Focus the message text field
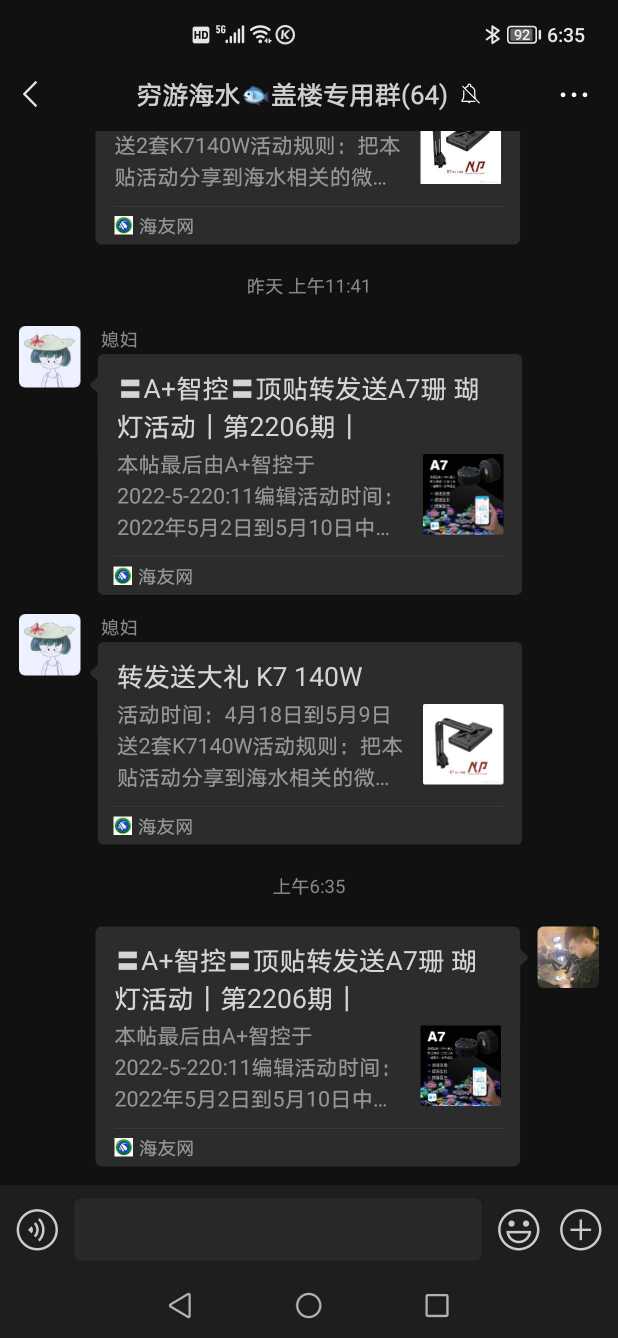The height and width of the screenshot is (1338, 618). [x=278, y=1229]
